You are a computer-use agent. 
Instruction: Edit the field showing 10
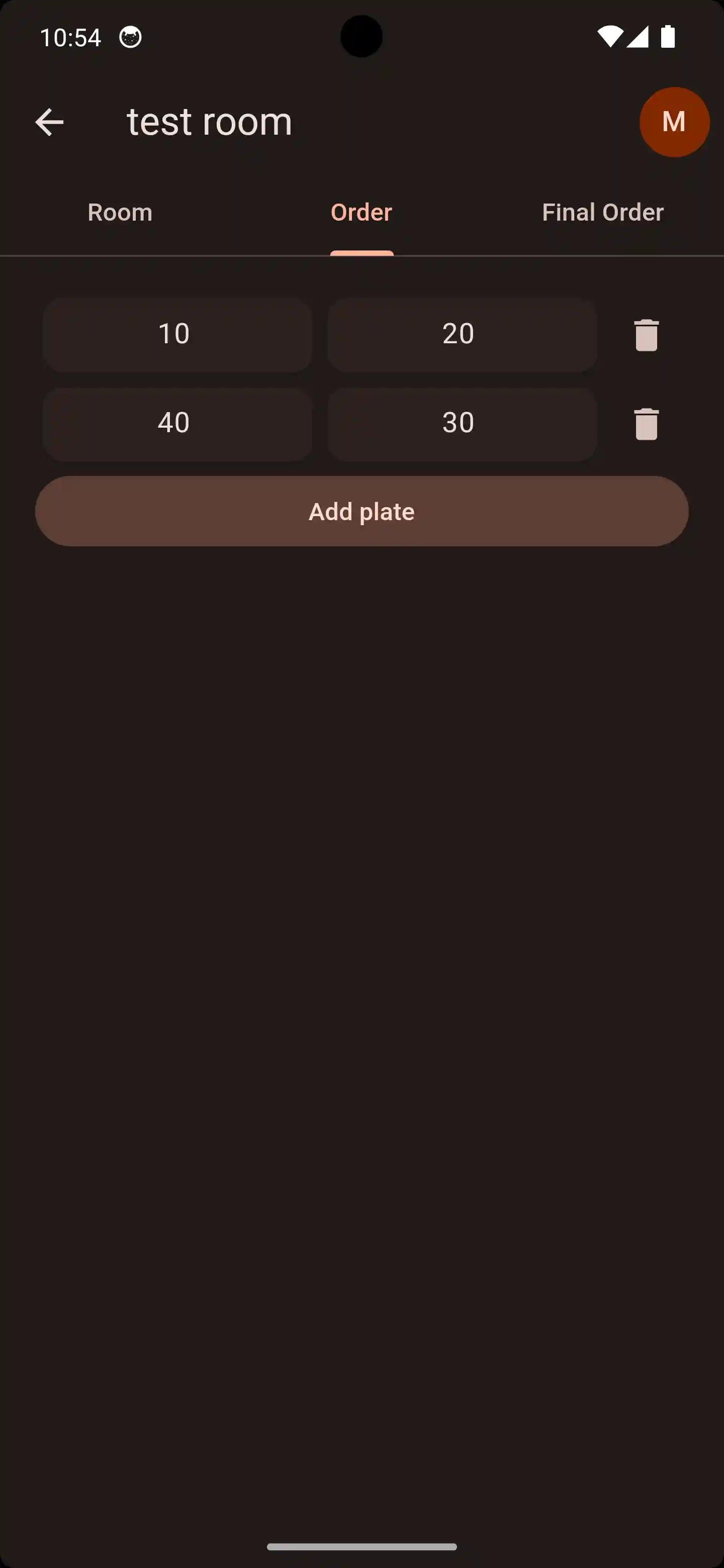[x=177, y=335]
